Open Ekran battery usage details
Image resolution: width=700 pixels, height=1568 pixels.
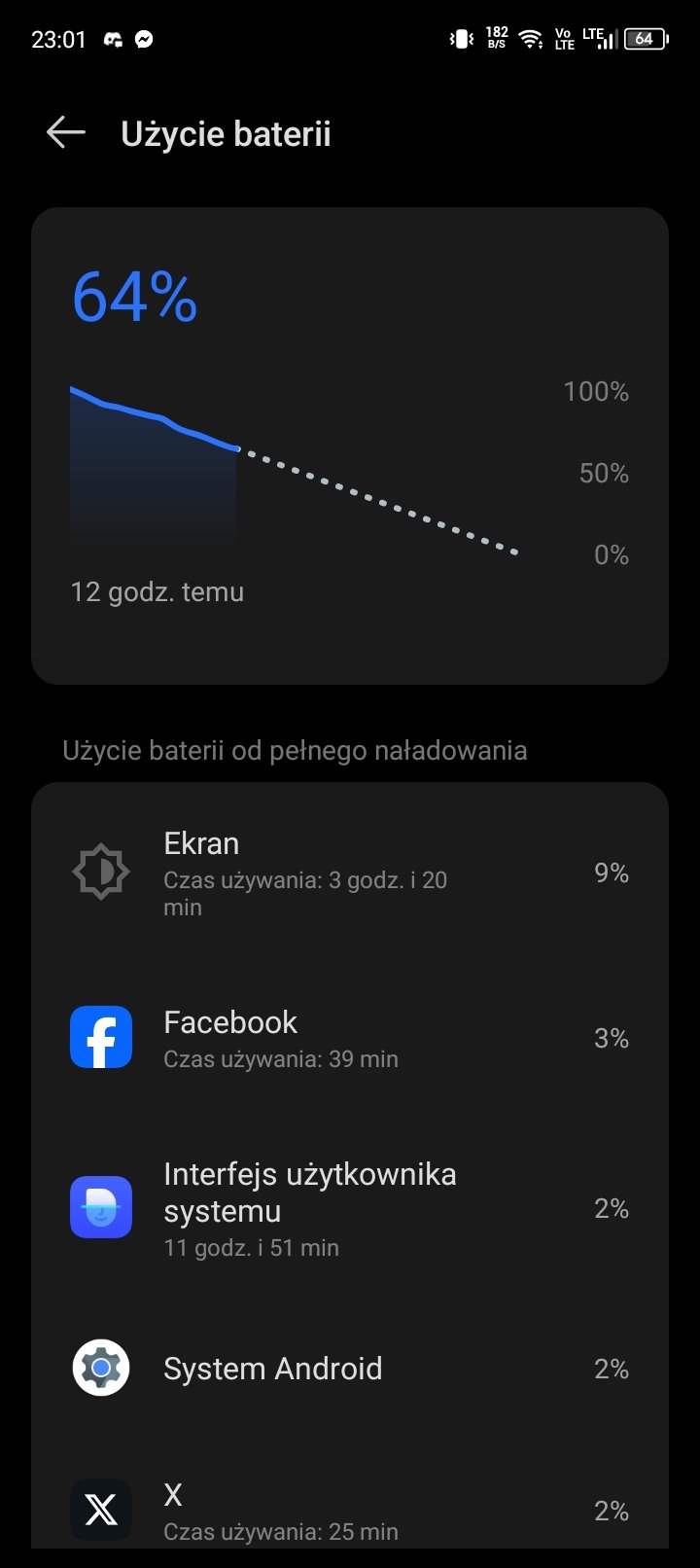pos(350,873)
